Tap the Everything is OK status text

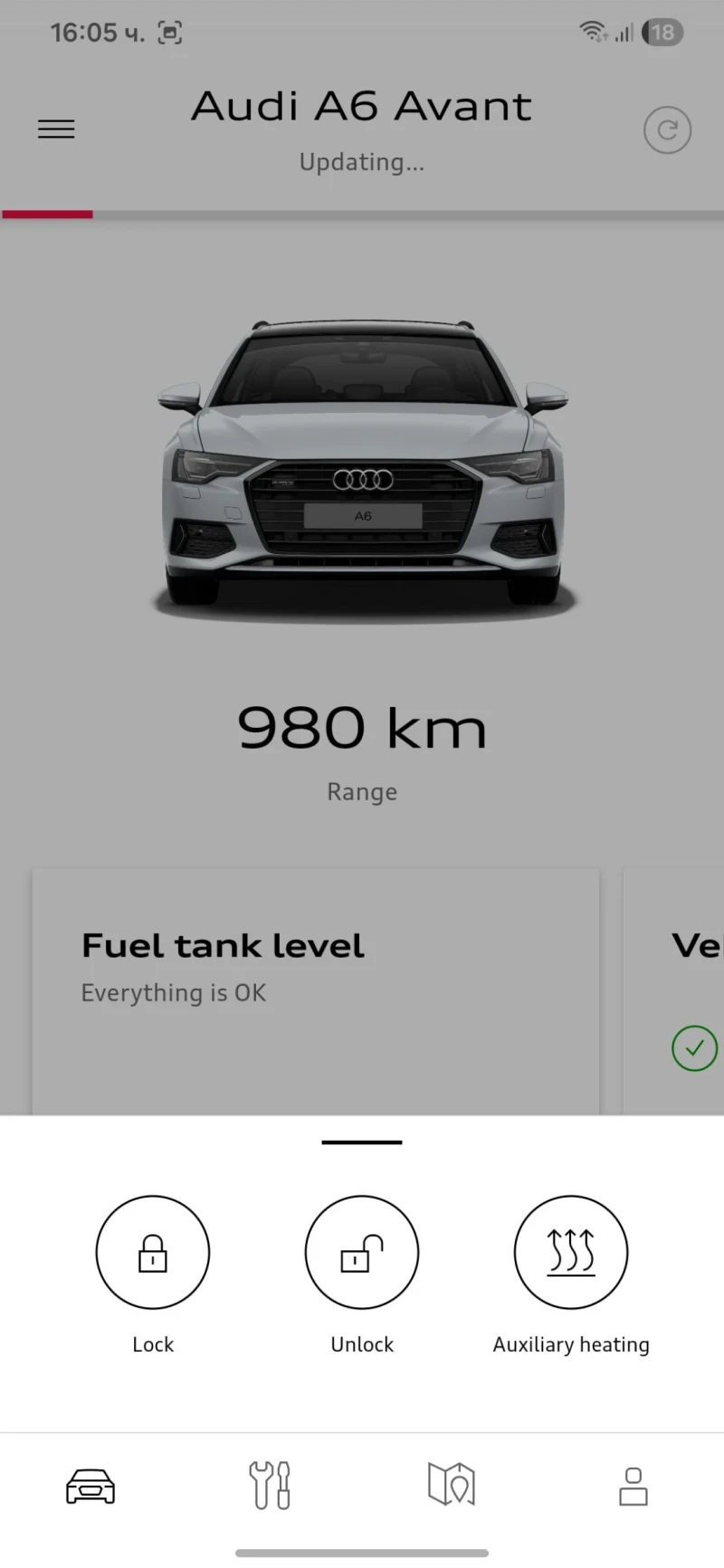tap(173, 992)
